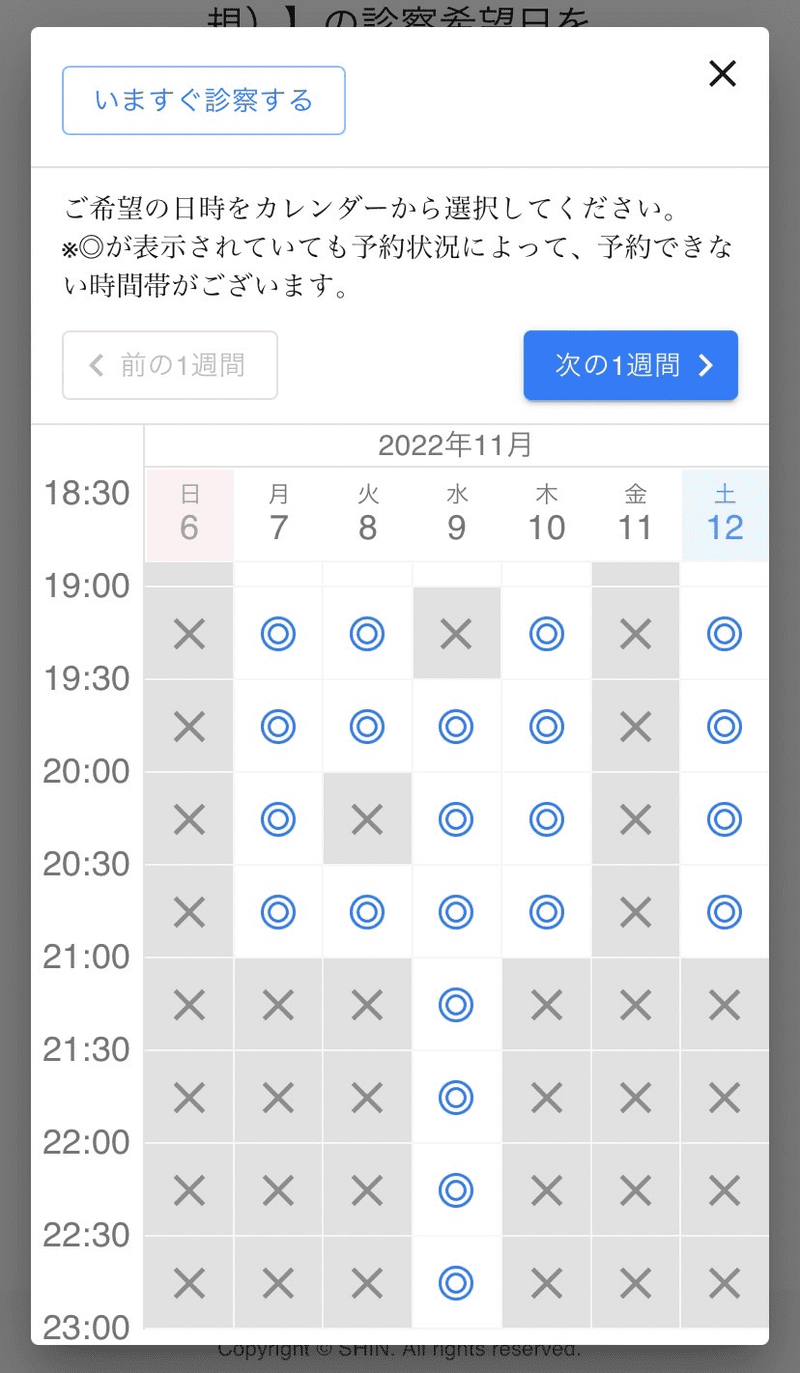Screen dimensions: 800x1373
Task: Choose the 22:30 slot on Wednesday 9
Action: tap(456, 1282)
